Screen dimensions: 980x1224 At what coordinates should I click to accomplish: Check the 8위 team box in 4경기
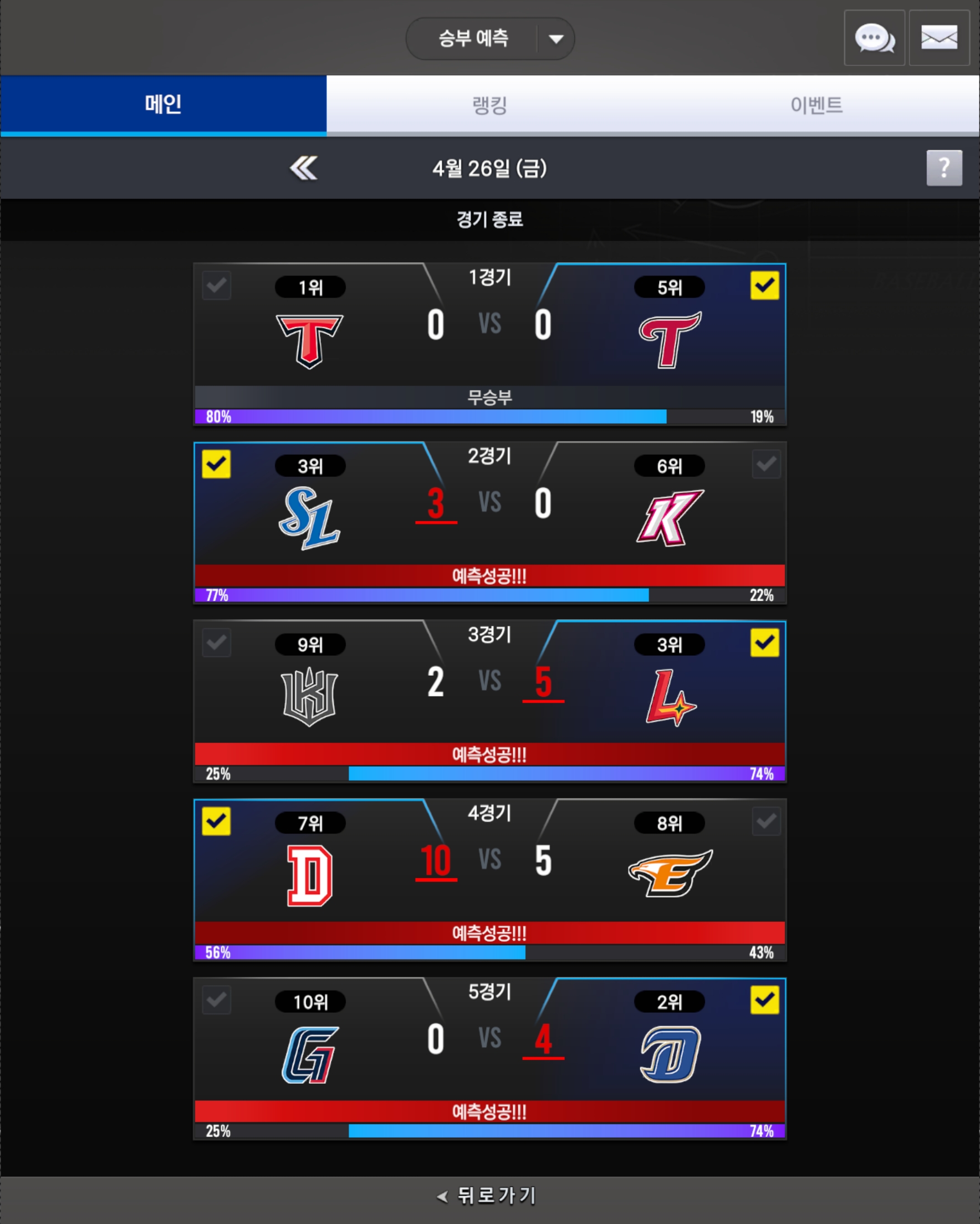pyautogui.click(x=766, y=822)
